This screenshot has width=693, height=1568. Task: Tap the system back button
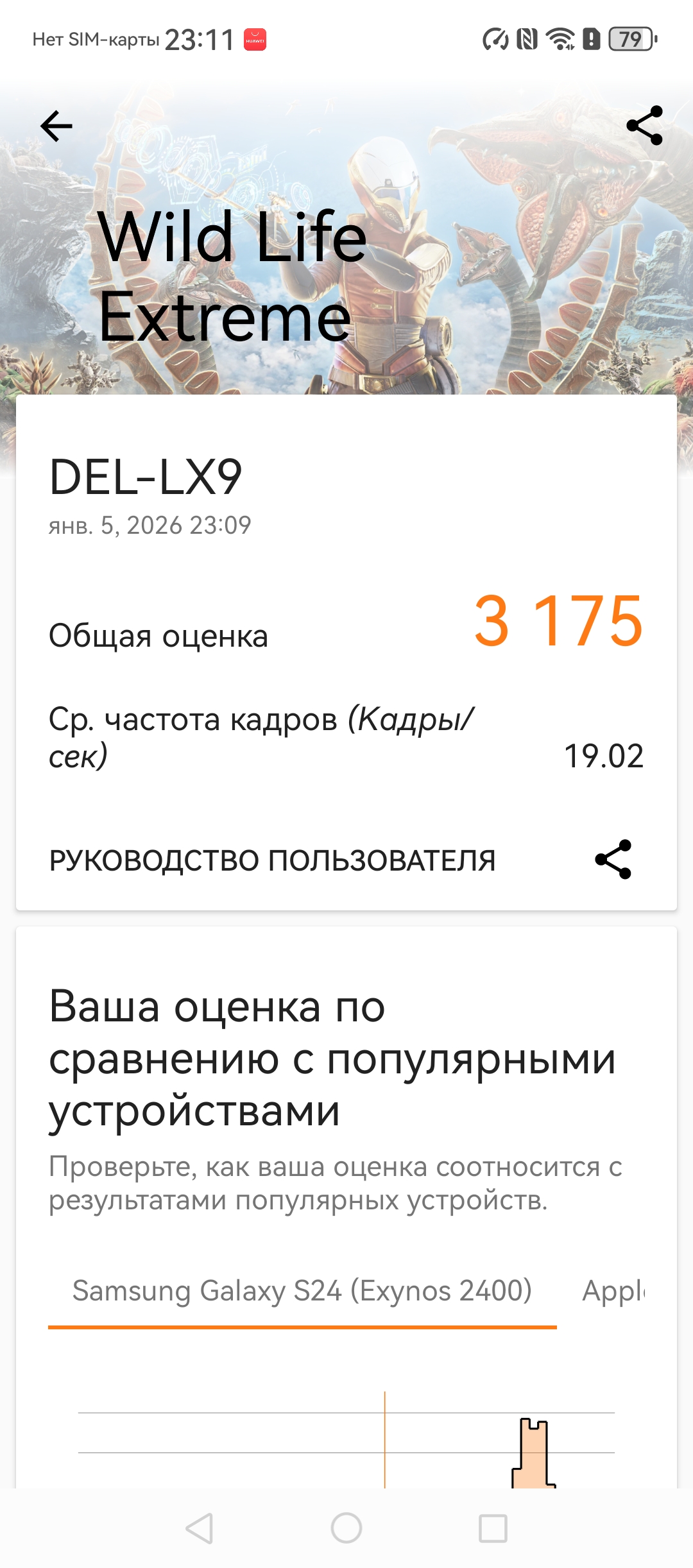200,1528
